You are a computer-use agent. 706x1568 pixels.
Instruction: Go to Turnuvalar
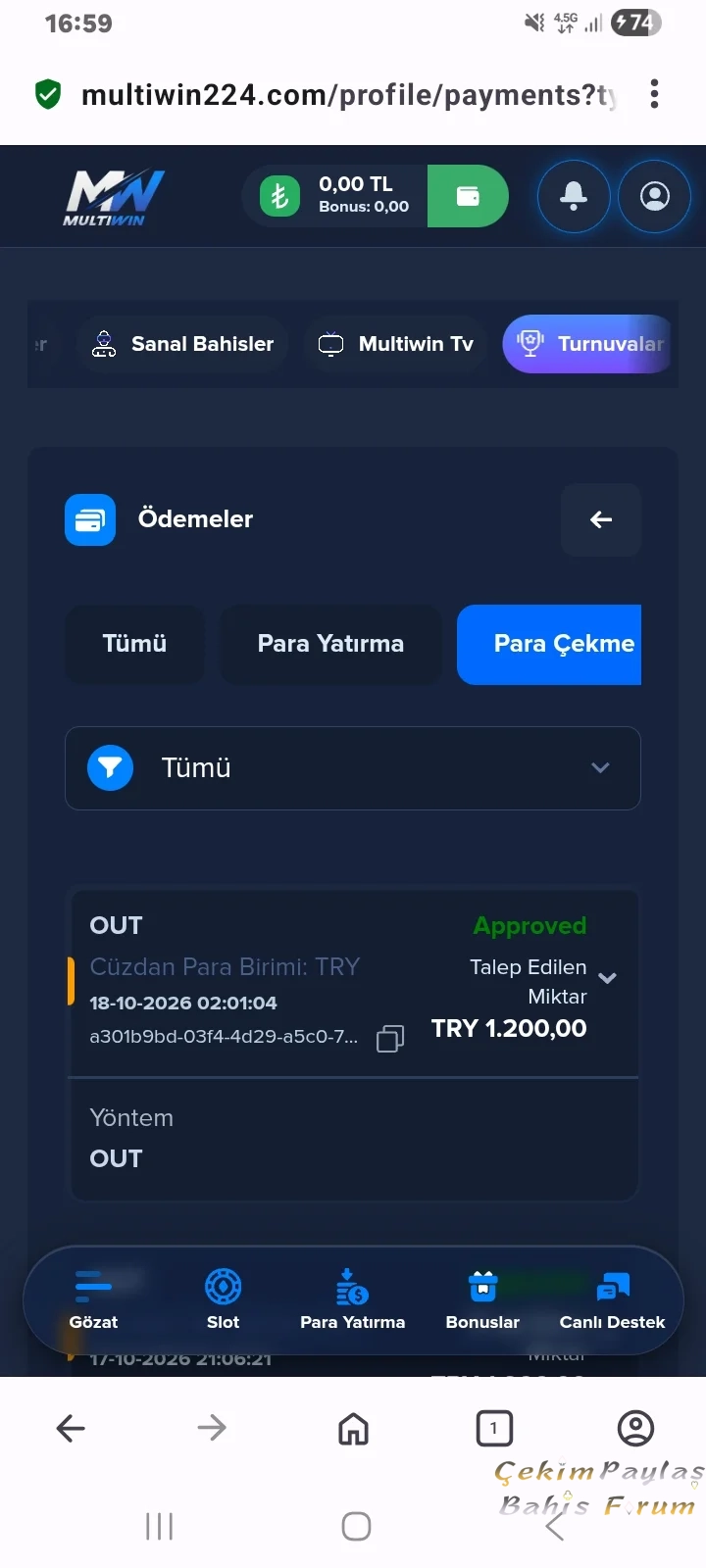point(588,344)
